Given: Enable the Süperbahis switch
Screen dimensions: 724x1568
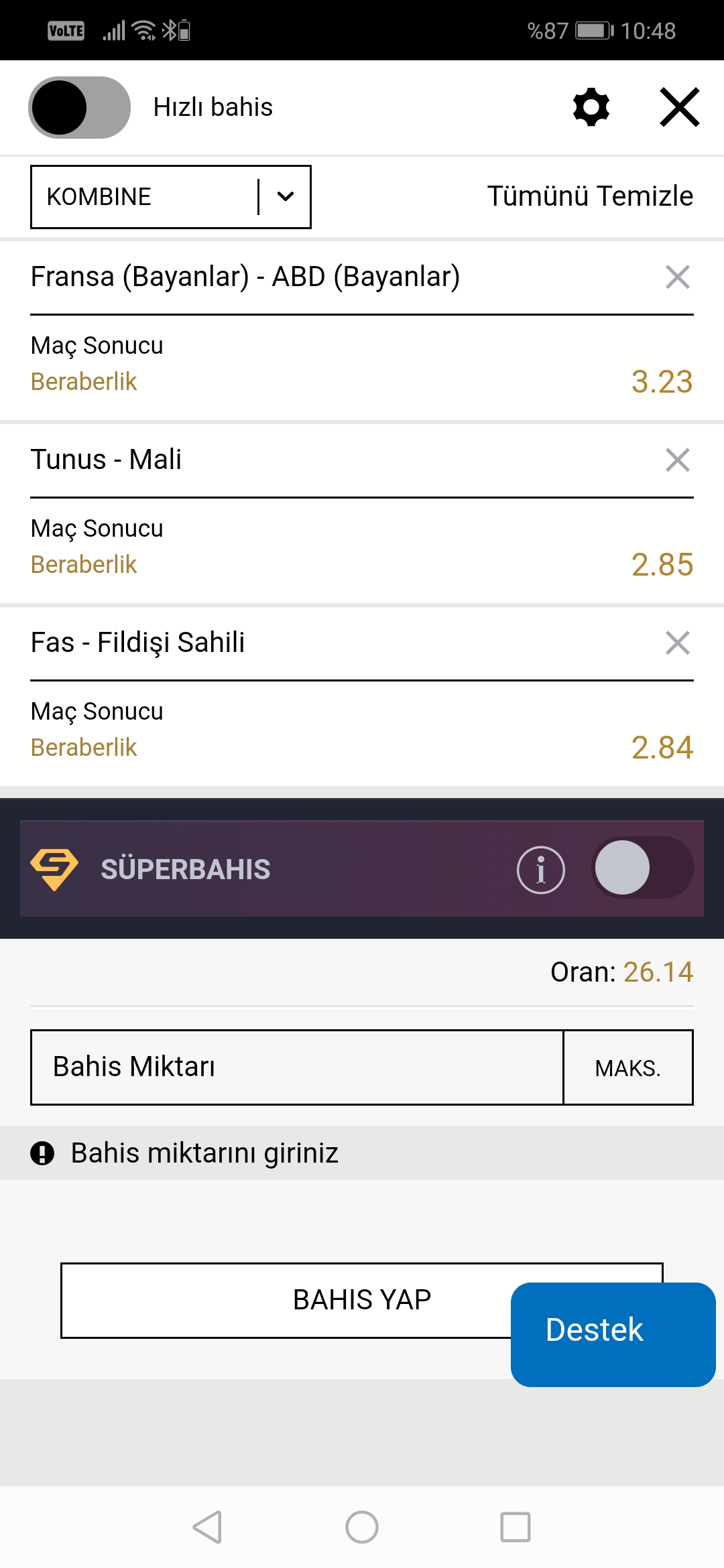Looking at the screenshot, I should click(x=642, y=868).
